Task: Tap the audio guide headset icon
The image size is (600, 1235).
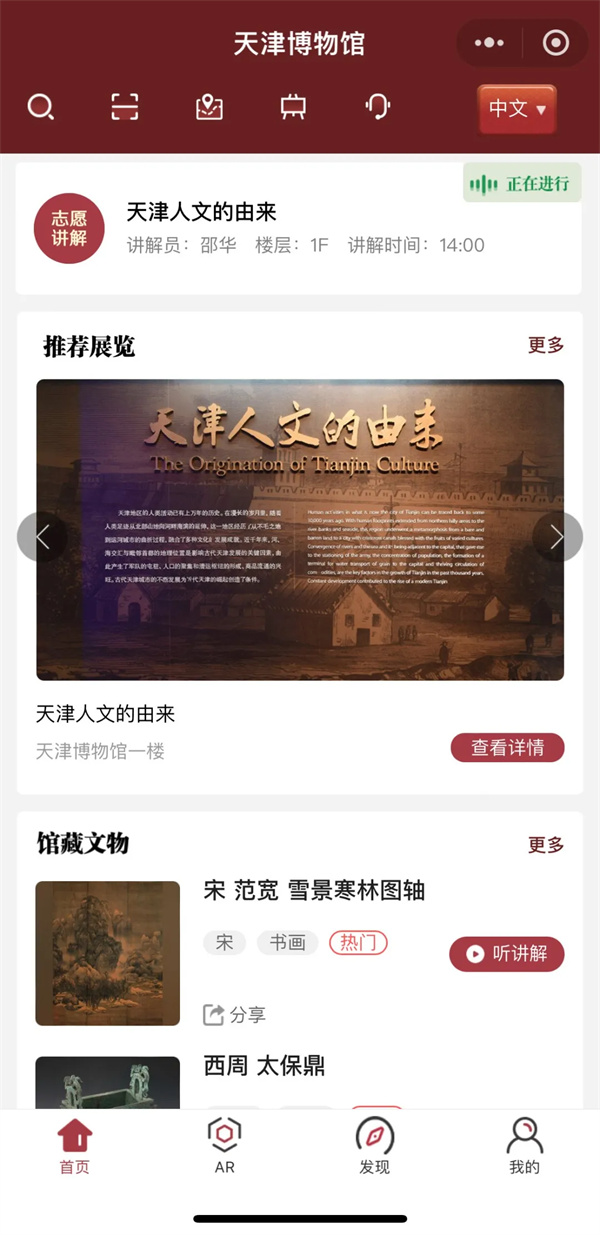Action: click(x=377, y=107)
